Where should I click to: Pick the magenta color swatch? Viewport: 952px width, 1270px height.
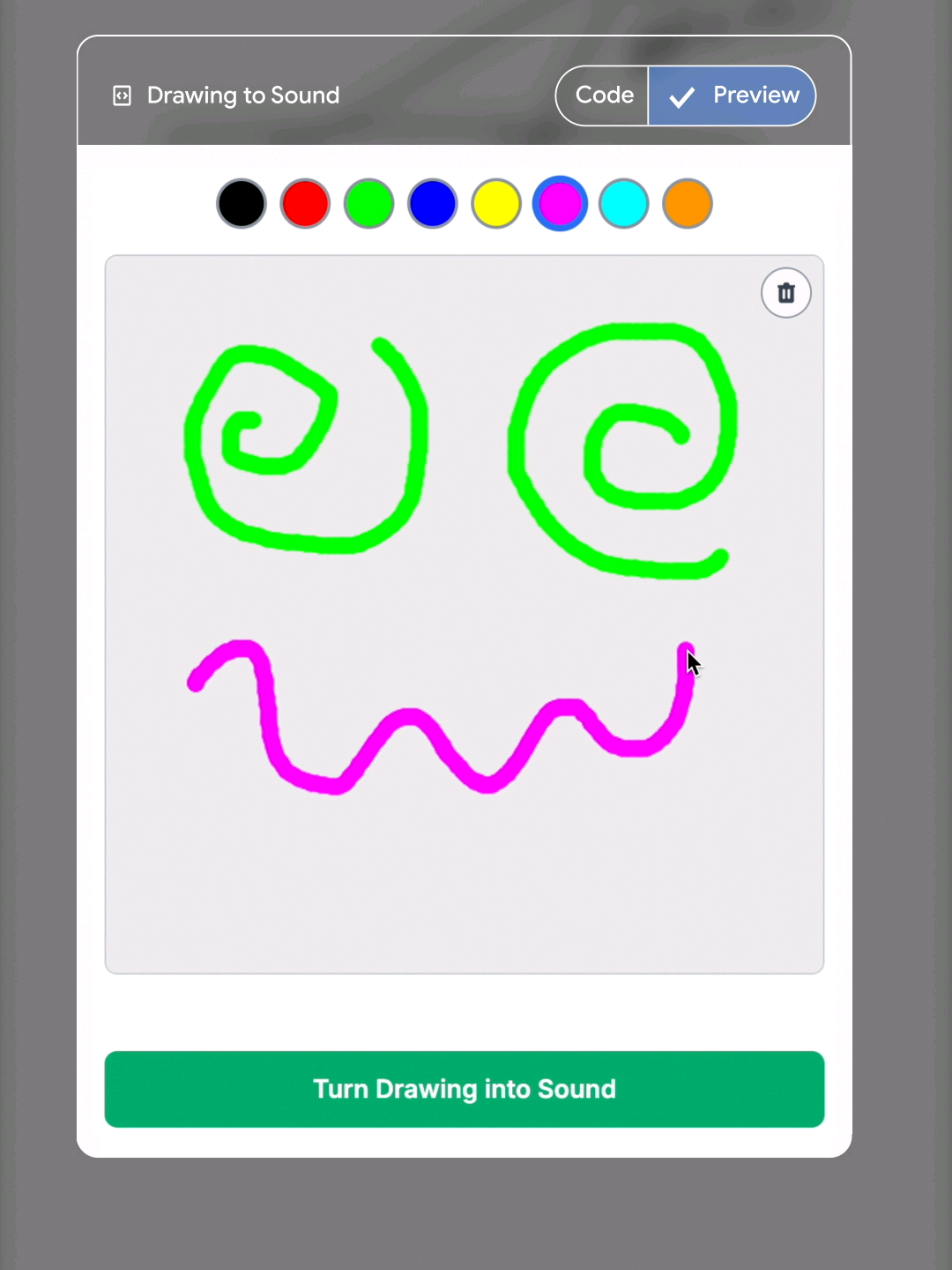[x=560, y=204]
